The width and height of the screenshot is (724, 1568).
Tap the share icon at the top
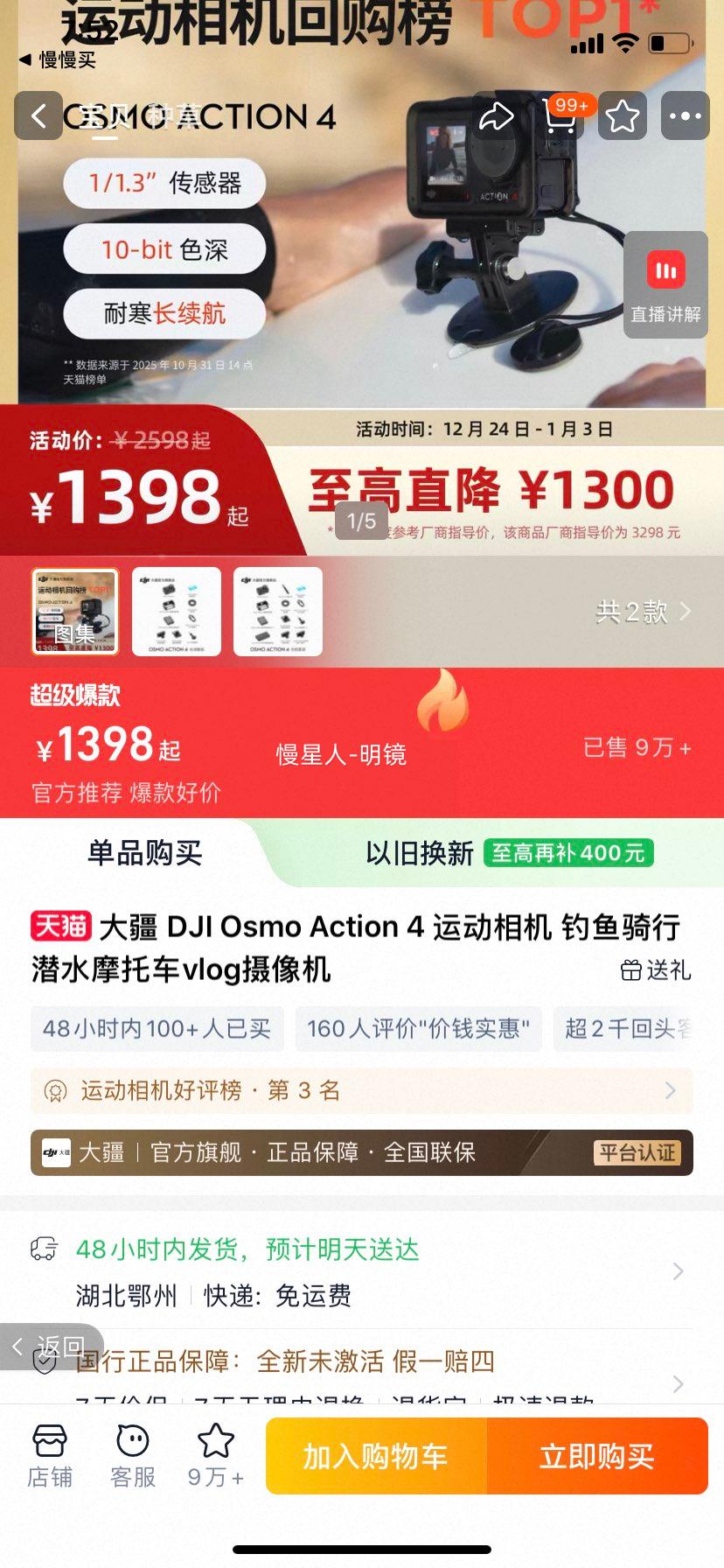coord(496,116)
